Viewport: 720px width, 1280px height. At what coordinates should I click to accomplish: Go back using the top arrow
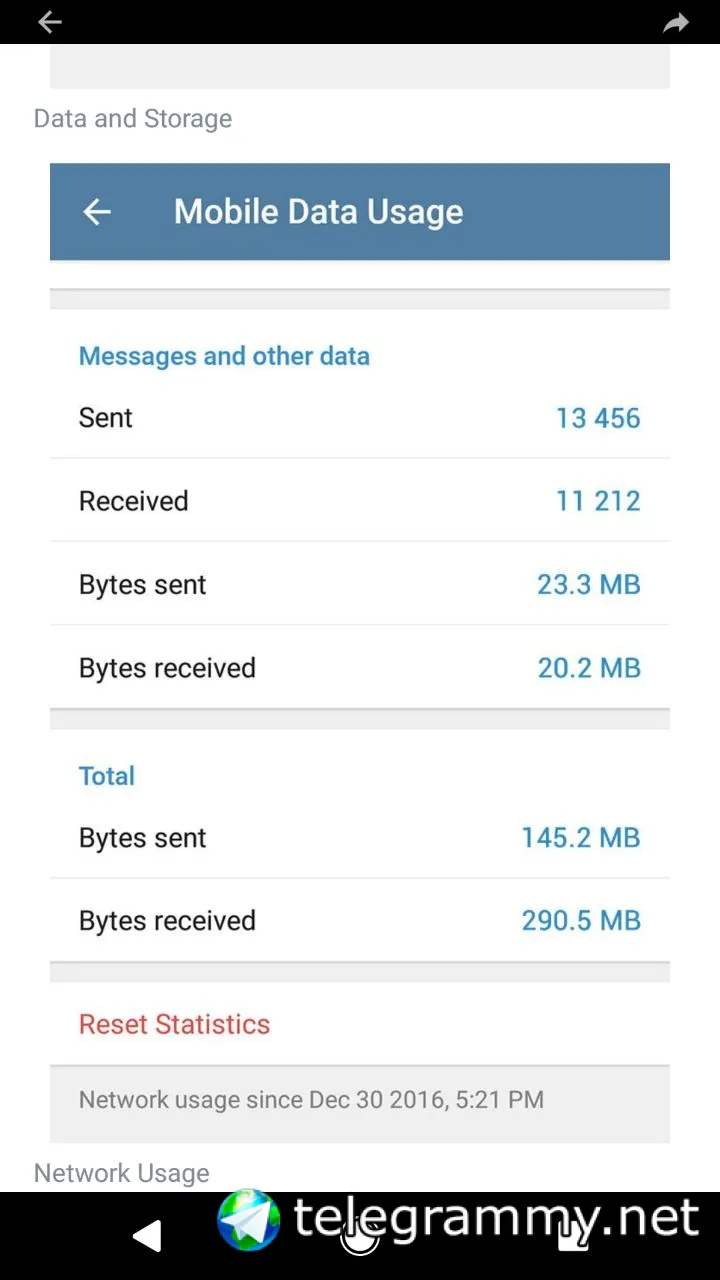tap(49, 22)
